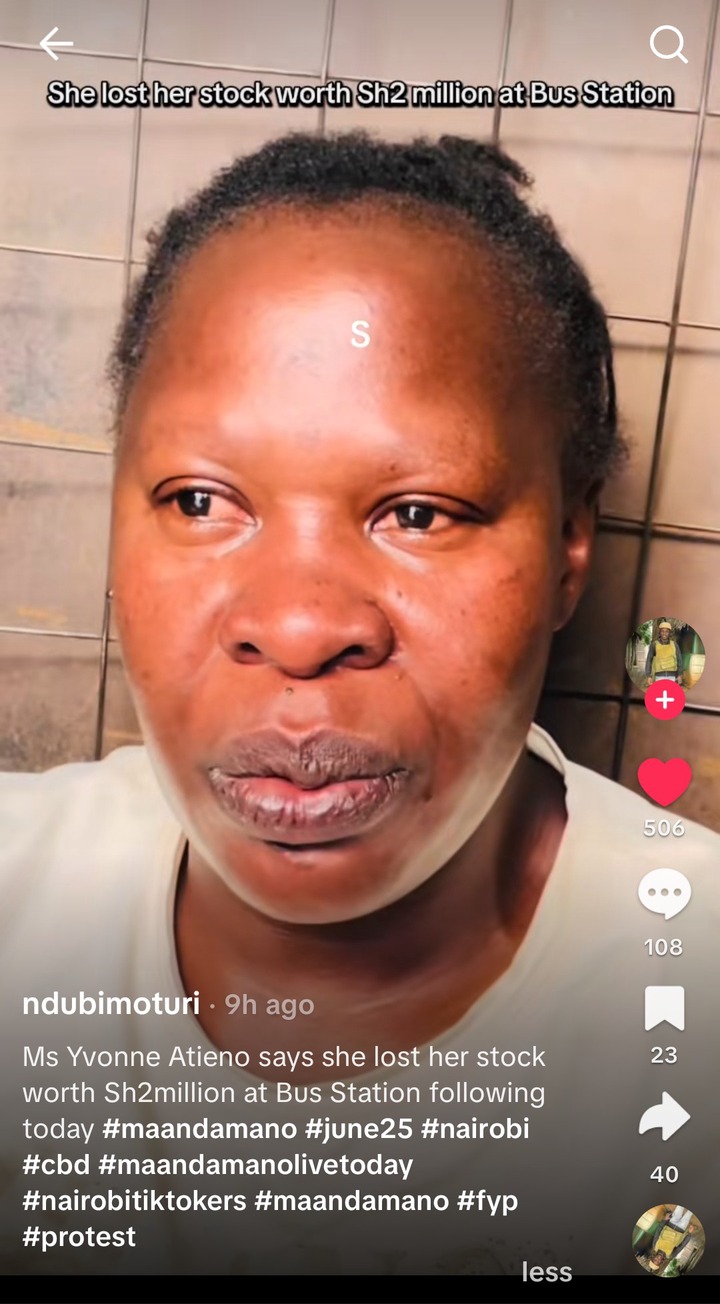Open the spinning sound disc
This screenshot has width=720, height=1304.
point(667,1239)
